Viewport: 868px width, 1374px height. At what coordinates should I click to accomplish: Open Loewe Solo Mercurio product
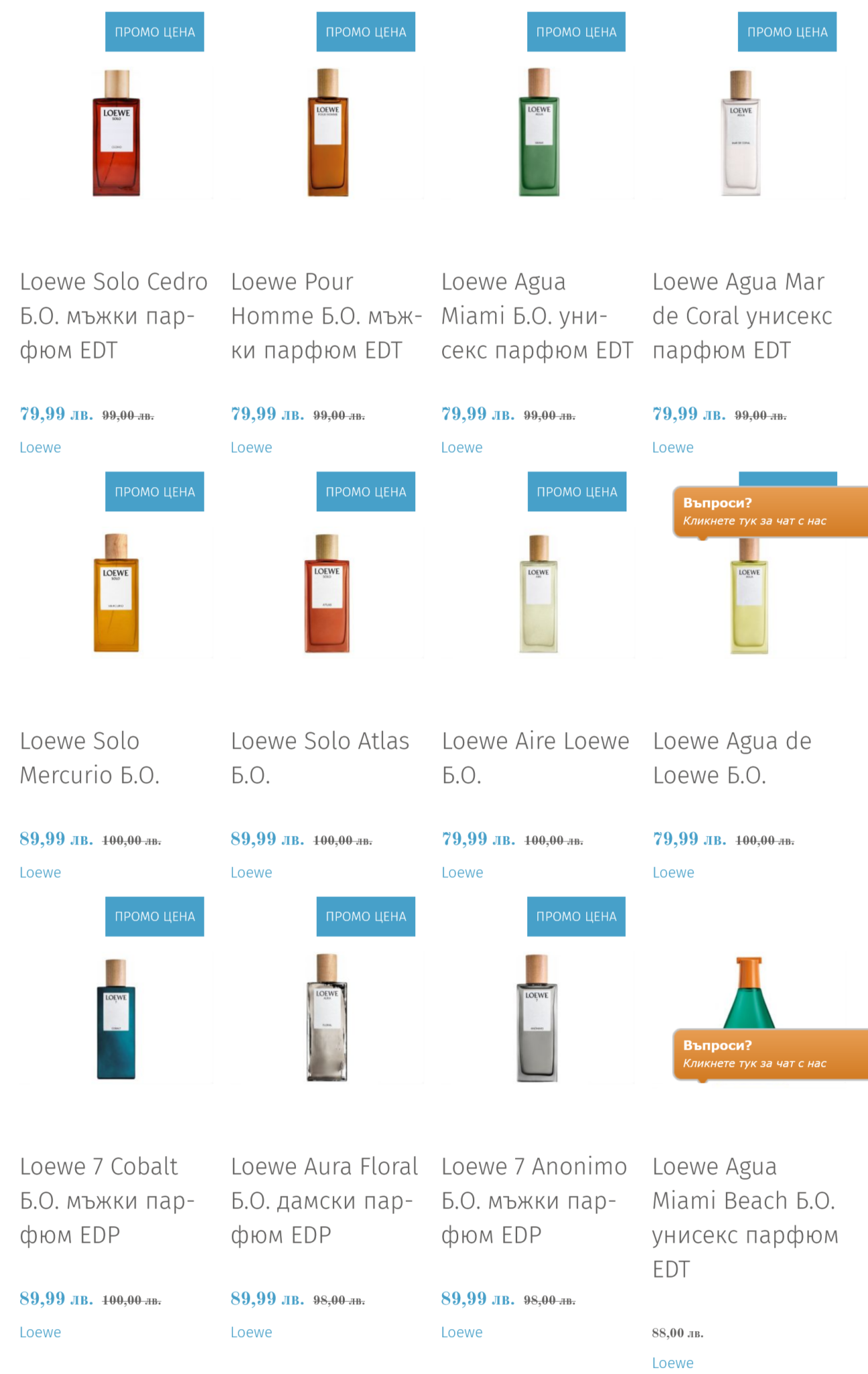click(x=89, y=758)
